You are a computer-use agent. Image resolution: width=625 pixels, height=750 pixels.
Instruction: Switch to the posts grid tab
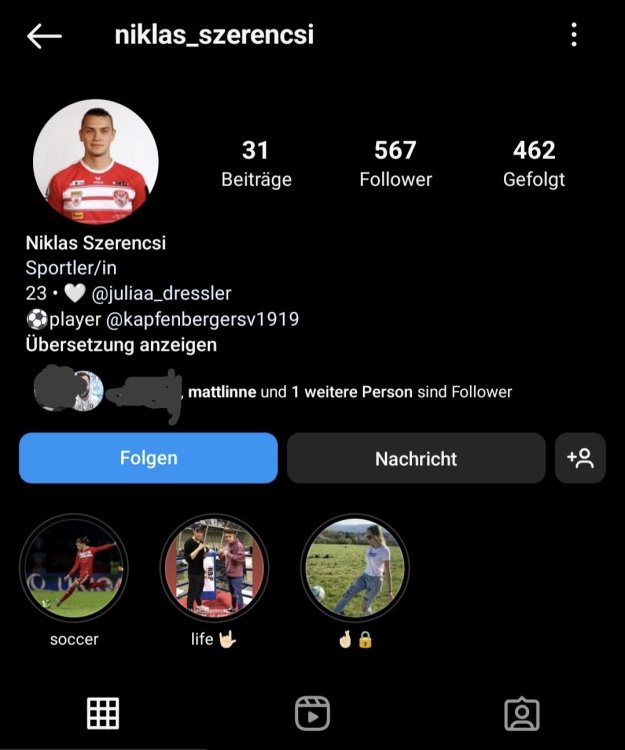(x=103, y=713)
